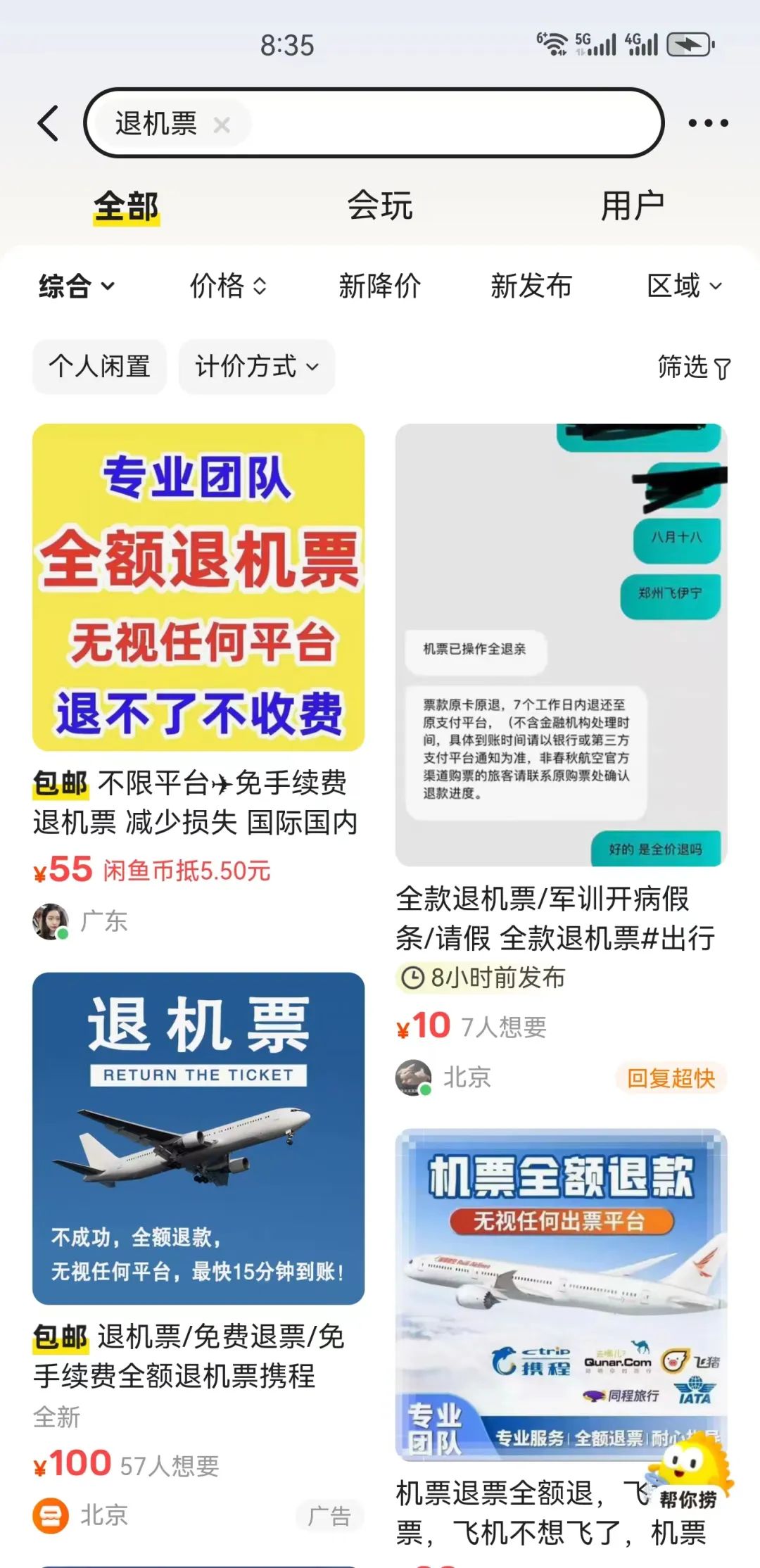Tap the Guangdong seller's profile avatar
760x1568 pixels.
point(49,919)
